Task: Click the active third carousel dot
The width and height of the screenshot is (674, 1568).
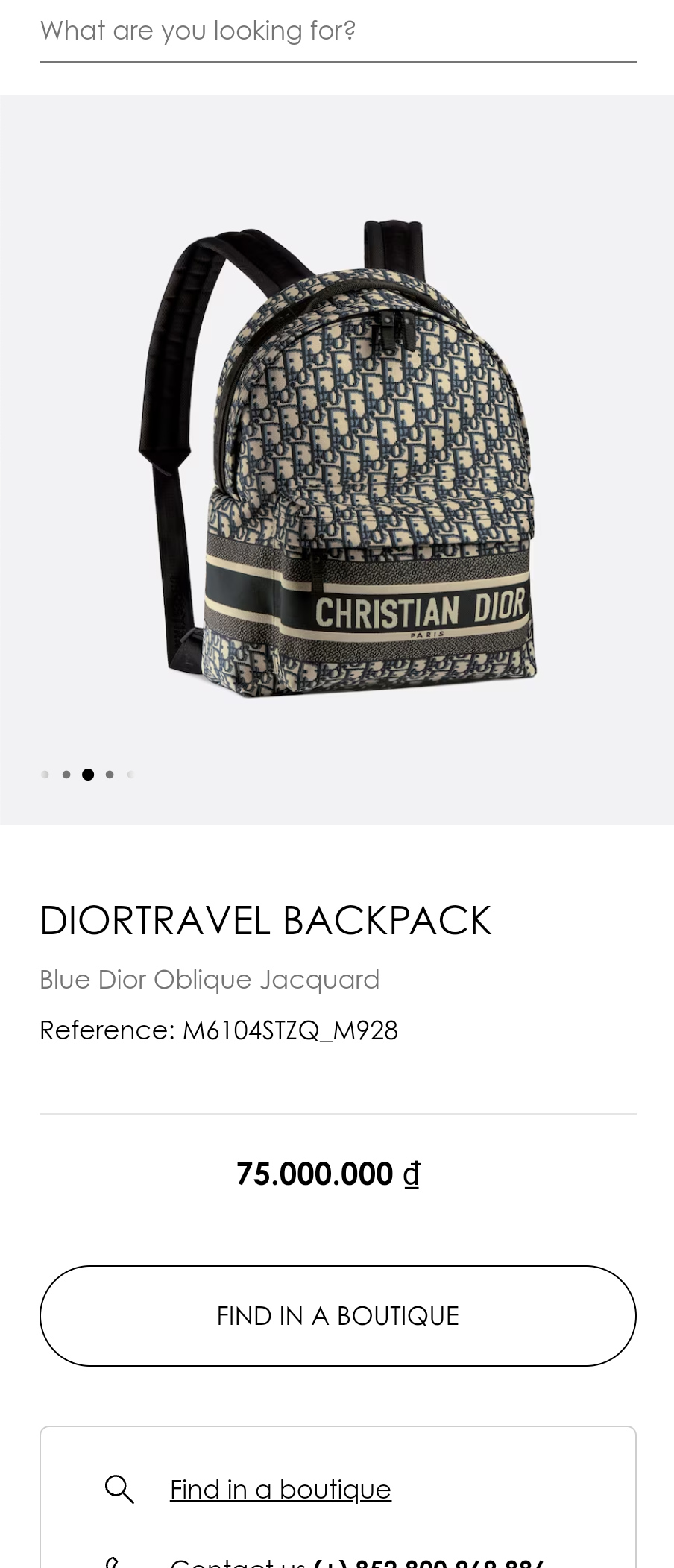Action: (x=87, y=774)
